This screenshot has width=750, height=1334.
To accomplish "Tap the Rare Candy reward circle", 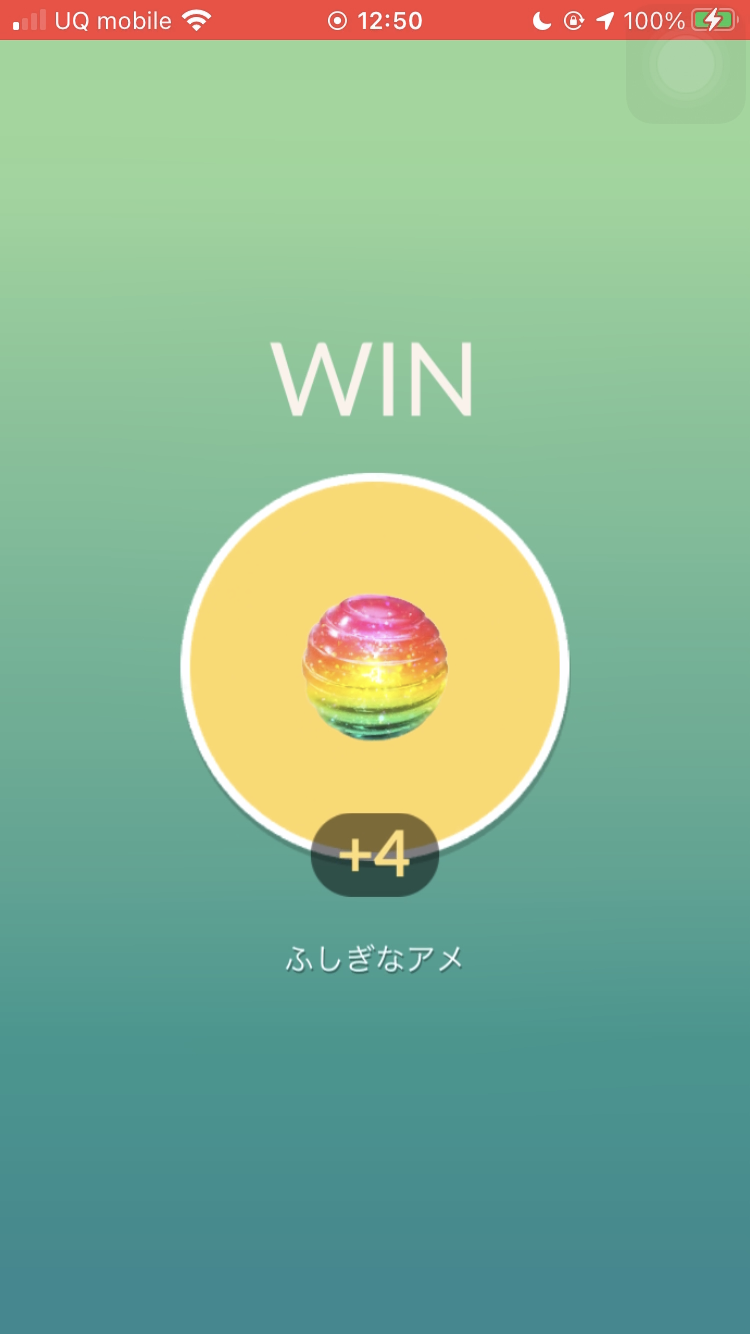I will pos(375,667).
